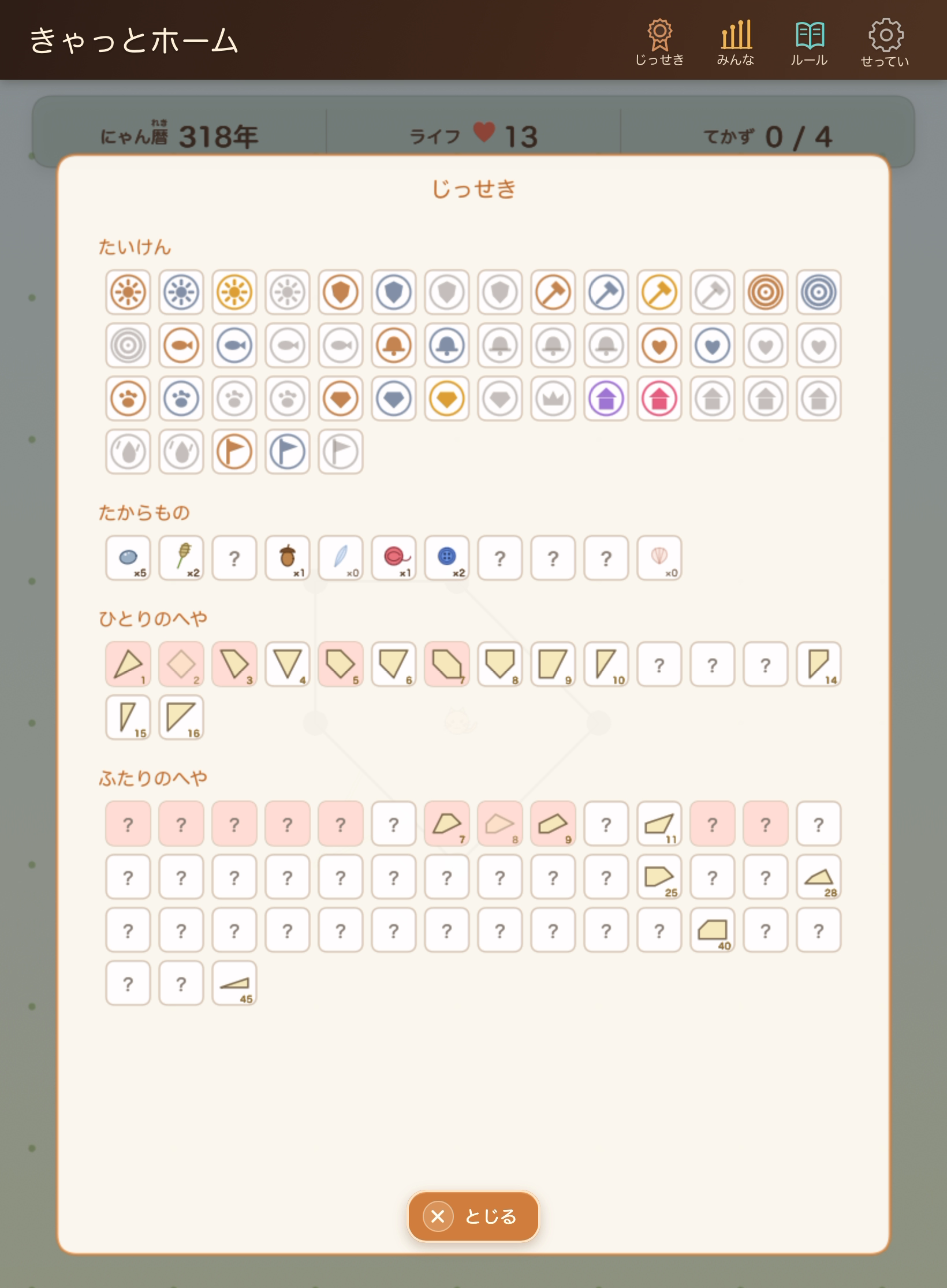This screenshot has height=1288, width=947.
Task: Open pair room shape number 40
Action: [x=713, y=930]
